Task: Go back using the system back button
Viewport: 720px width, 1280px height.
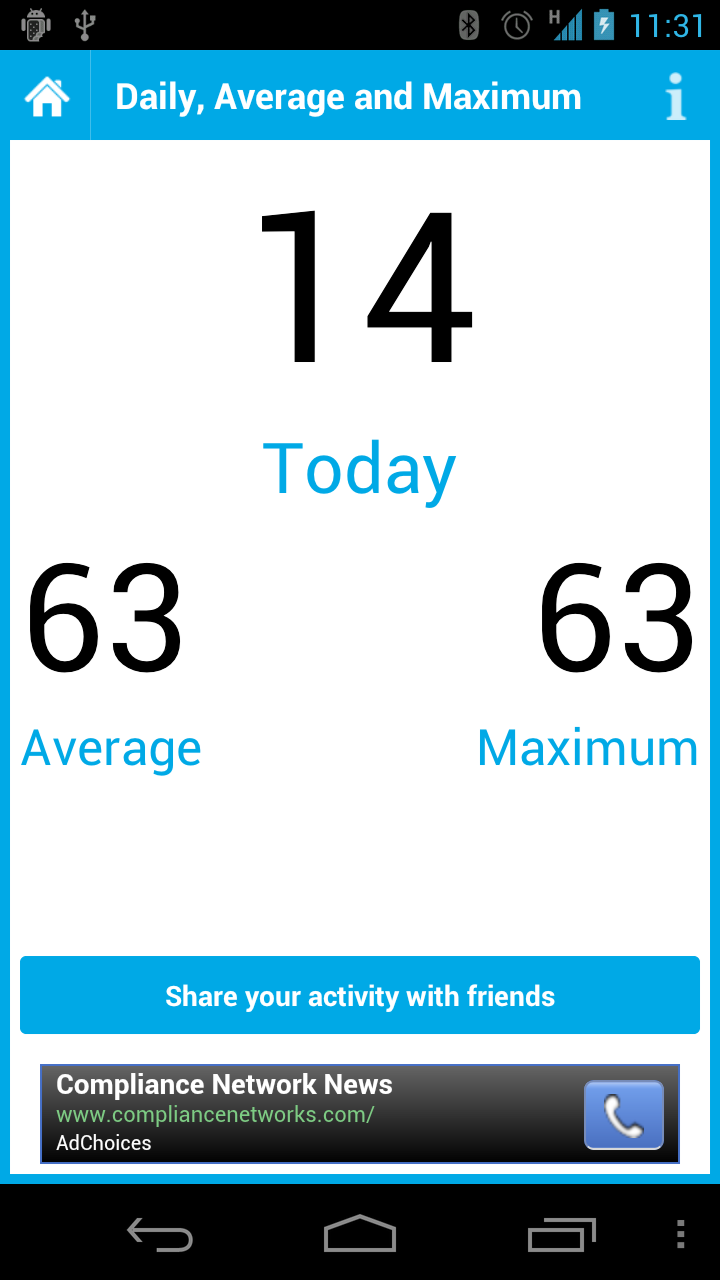Action: coord(160,1235)
